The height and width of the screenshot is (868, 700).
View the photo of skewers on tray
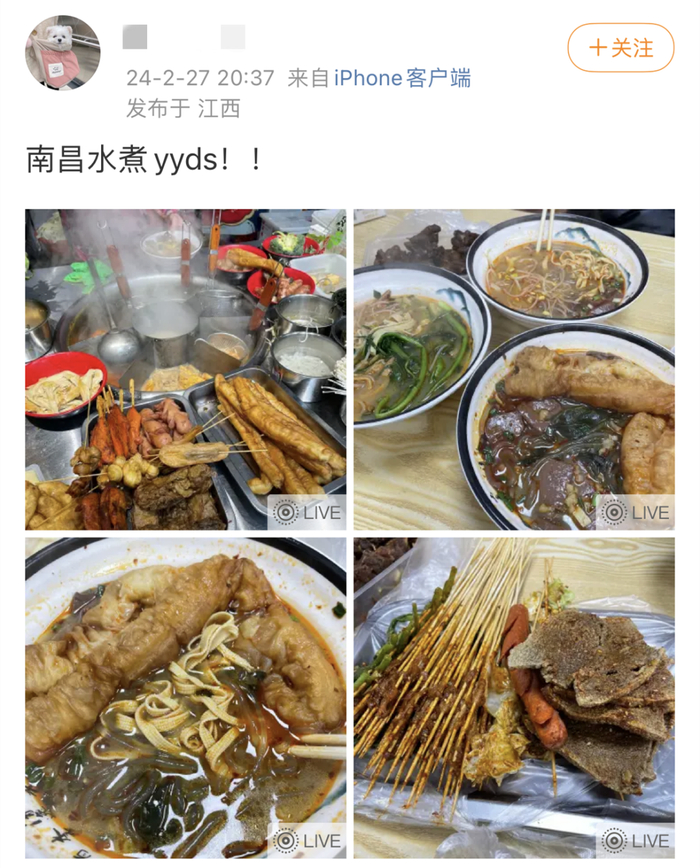point(514,697)
